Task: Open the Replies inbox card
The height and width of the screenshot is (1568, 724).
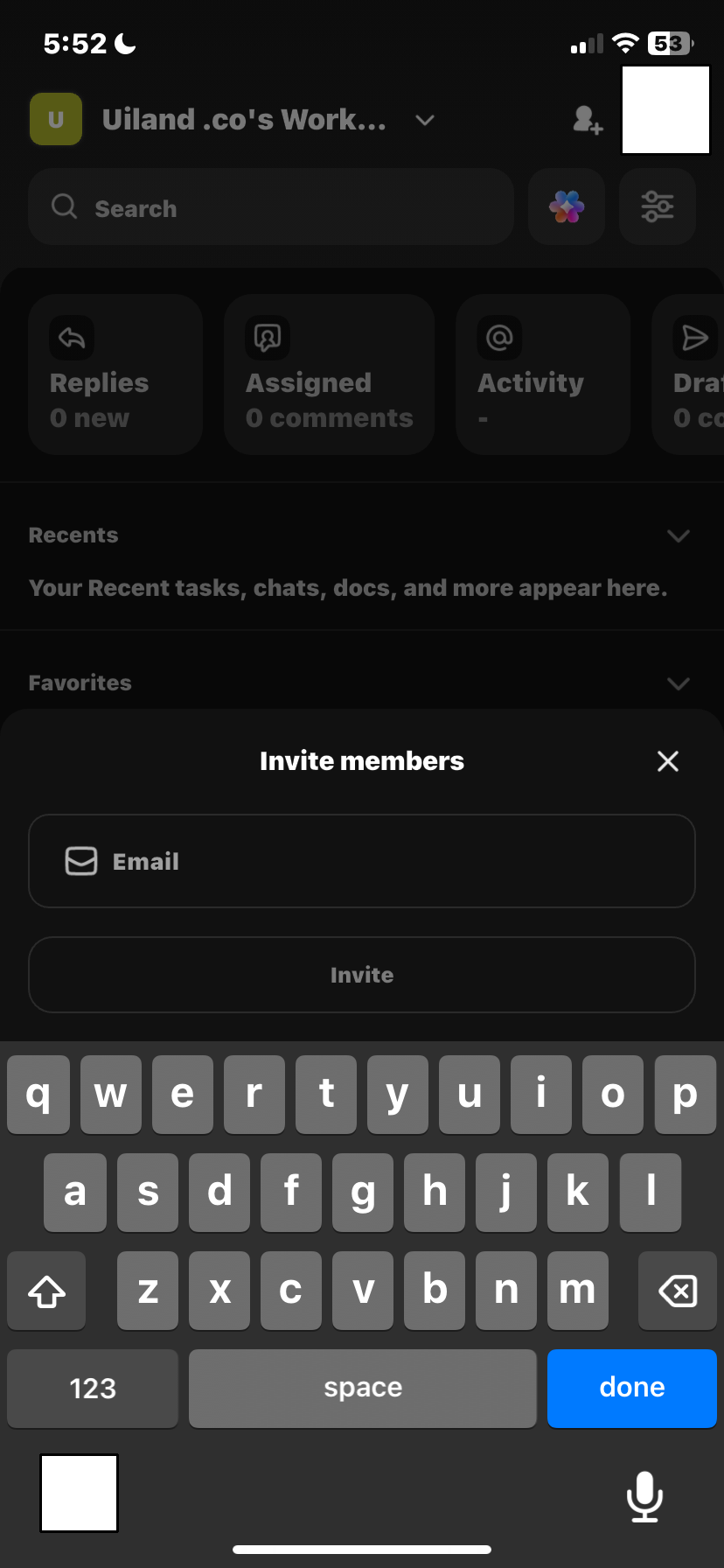Action: pos(115,374)
